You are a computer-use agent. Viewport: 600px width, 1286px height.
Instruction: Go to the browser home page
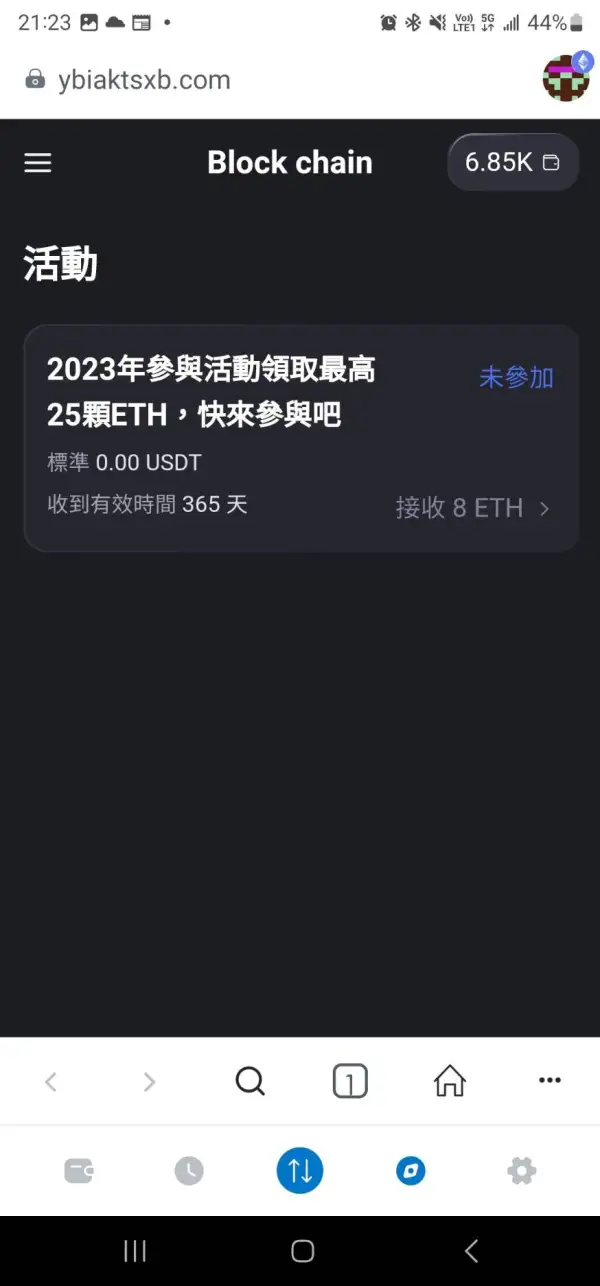point(450,1081)
